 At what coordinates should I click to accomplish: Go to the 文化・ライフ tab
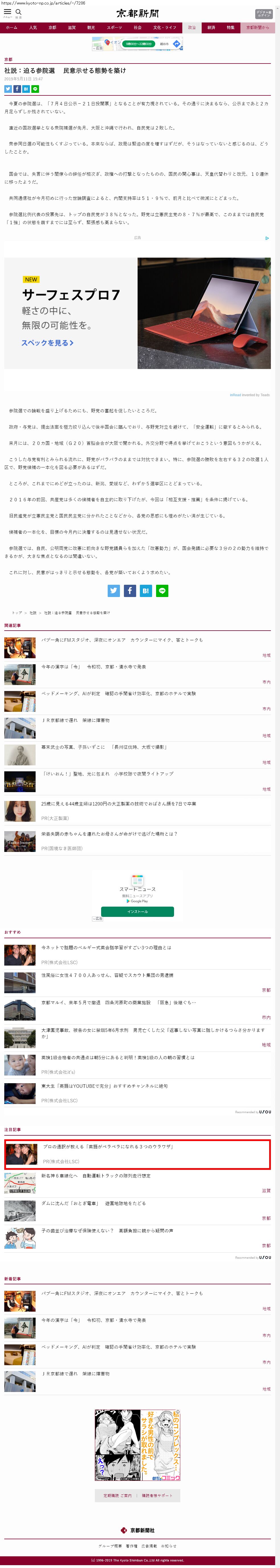tap(164, 27)
